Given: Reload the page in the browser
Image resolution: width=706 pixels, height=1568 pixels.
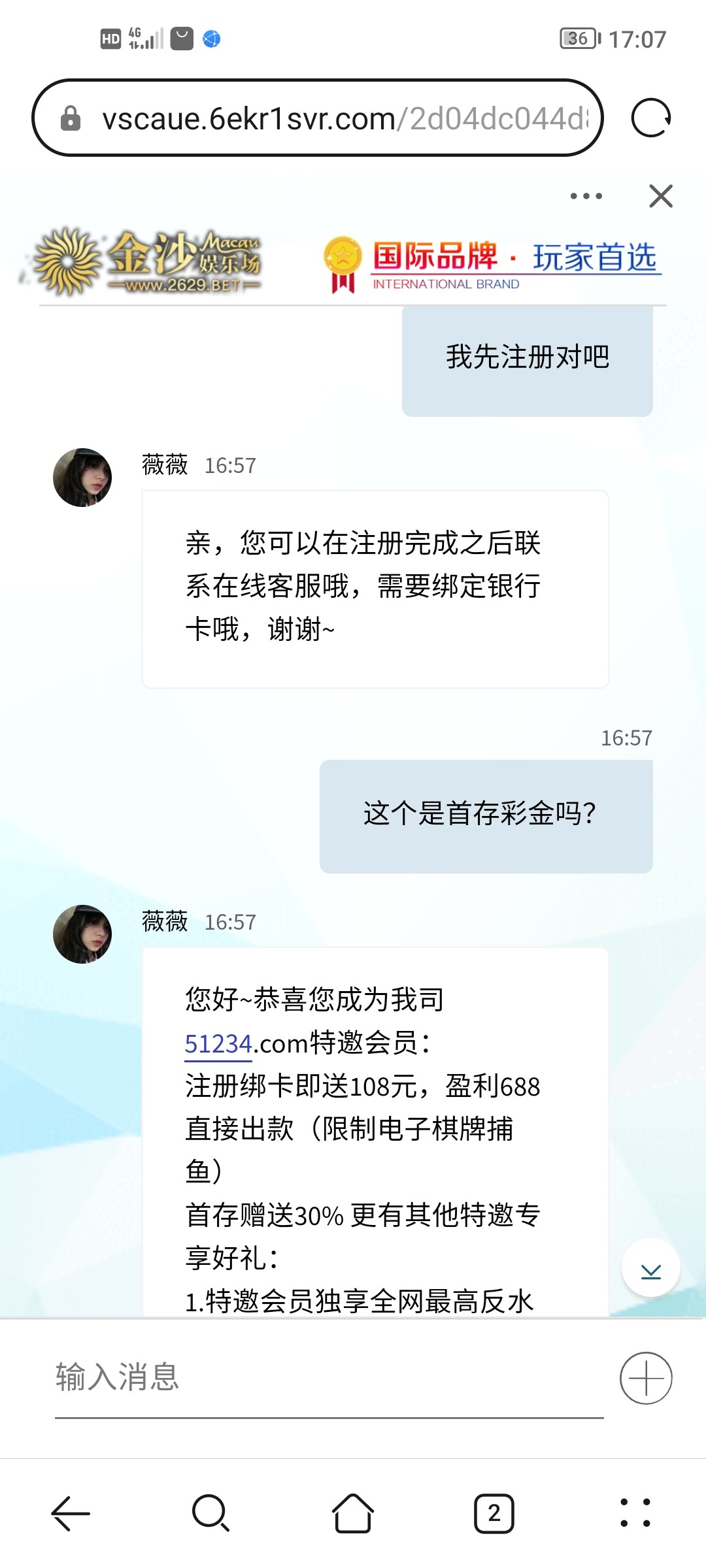Looking at the screenshot, I should 650,118.
